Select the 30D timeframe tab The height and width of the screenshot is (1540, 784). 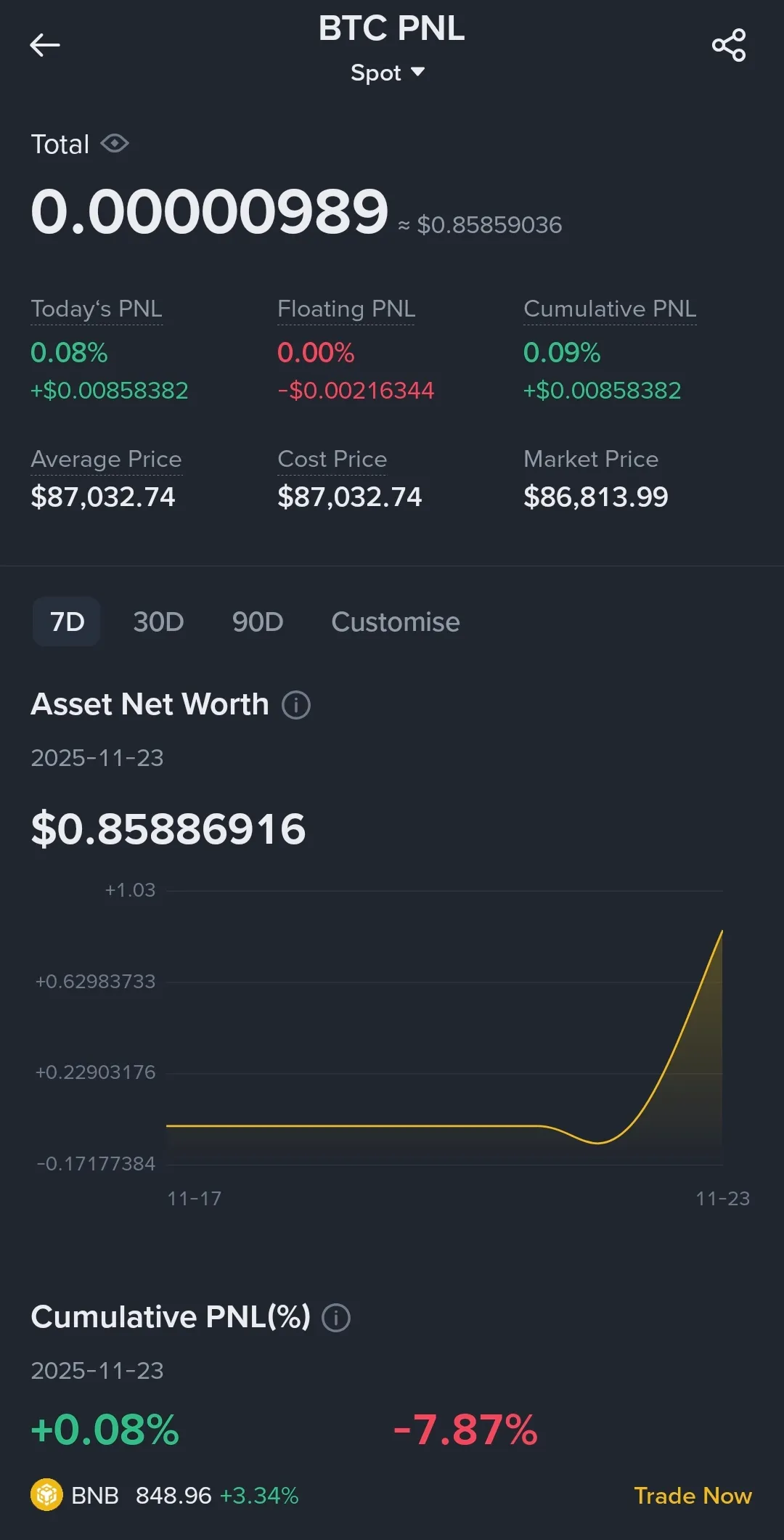click(x=158, y=622)
